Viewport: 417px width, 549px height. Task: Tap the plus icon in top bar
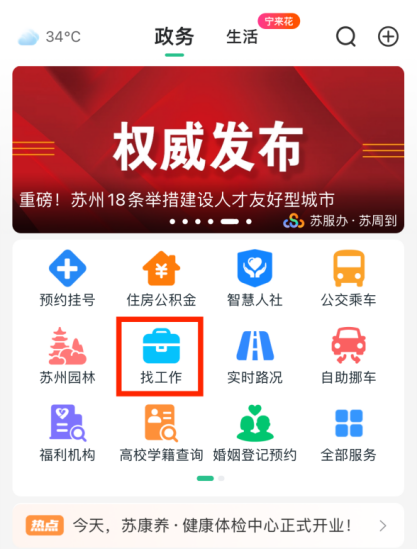pyautogui.click(x=388, y=36)
